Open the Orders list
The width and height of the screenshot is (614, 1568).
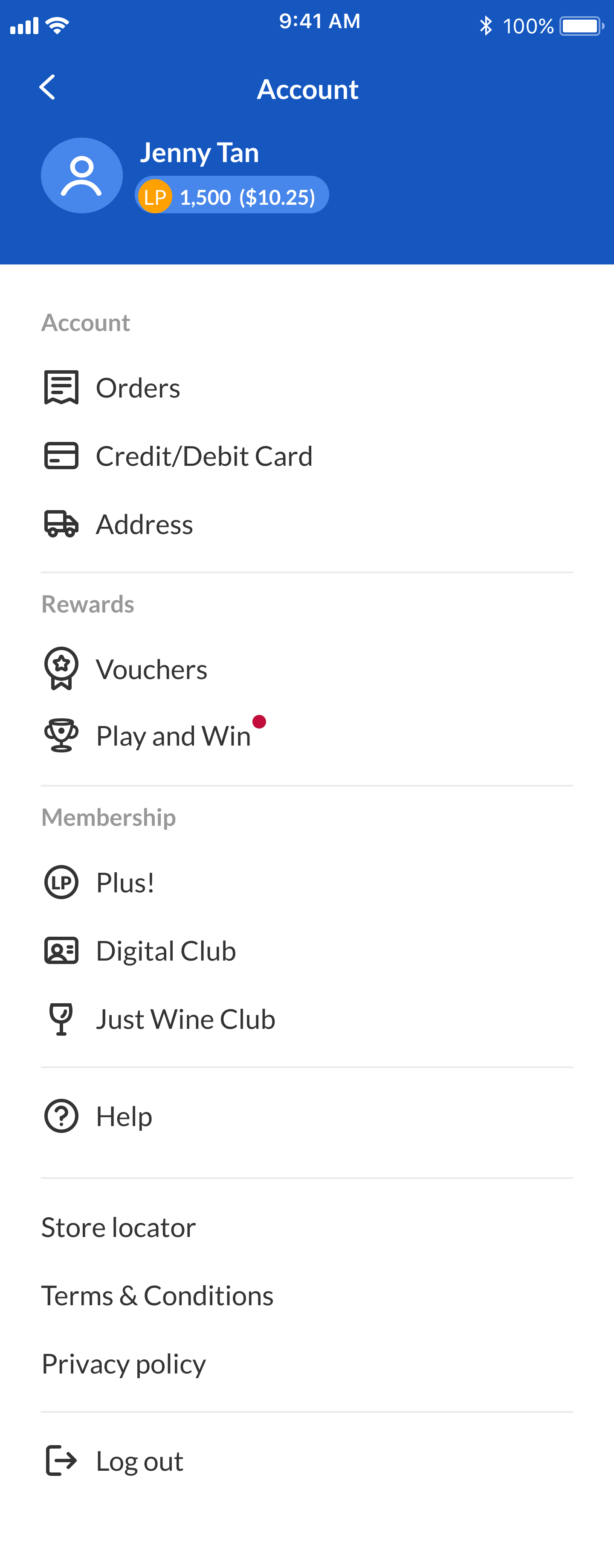[x=138, y=388]
